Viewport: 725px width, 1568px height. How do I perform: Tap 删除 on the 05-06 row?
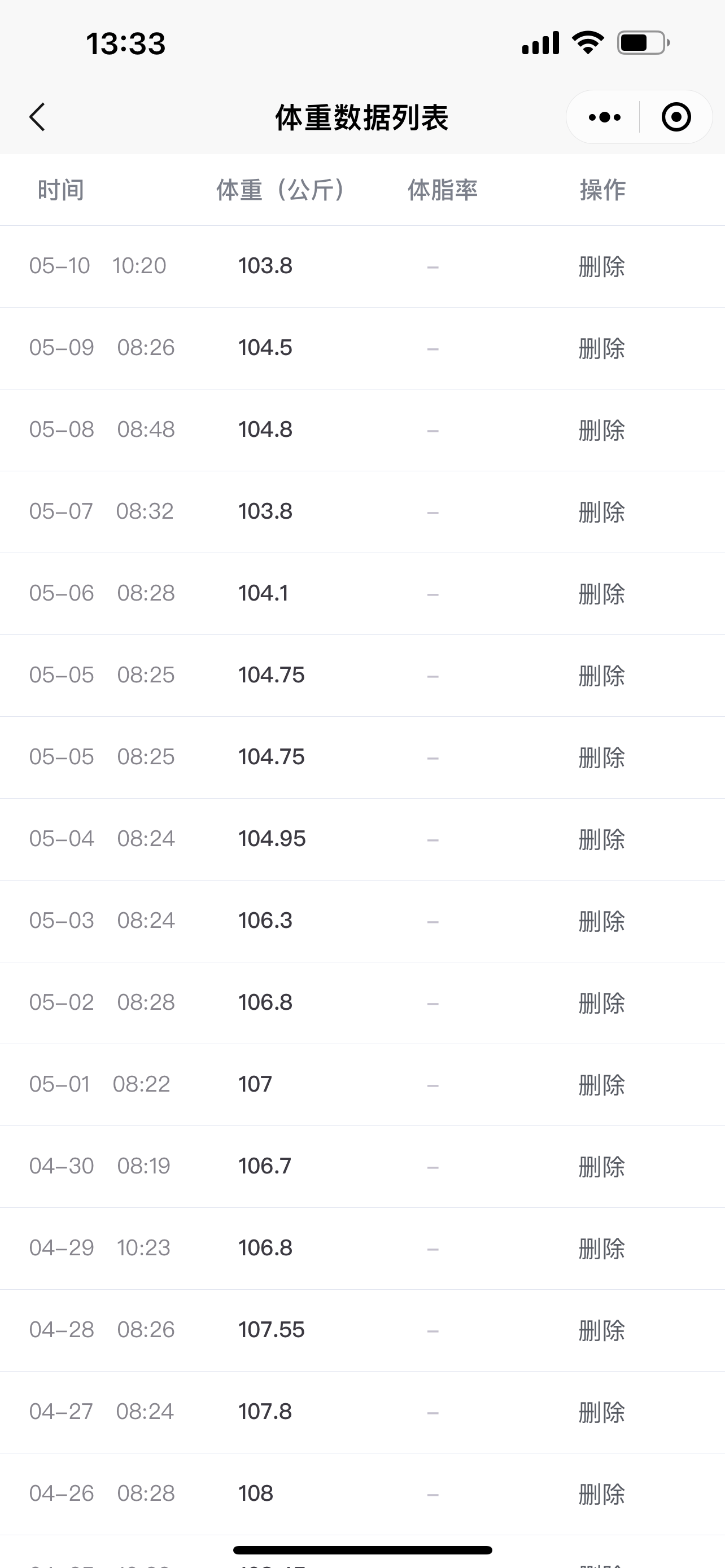[601, 594]
